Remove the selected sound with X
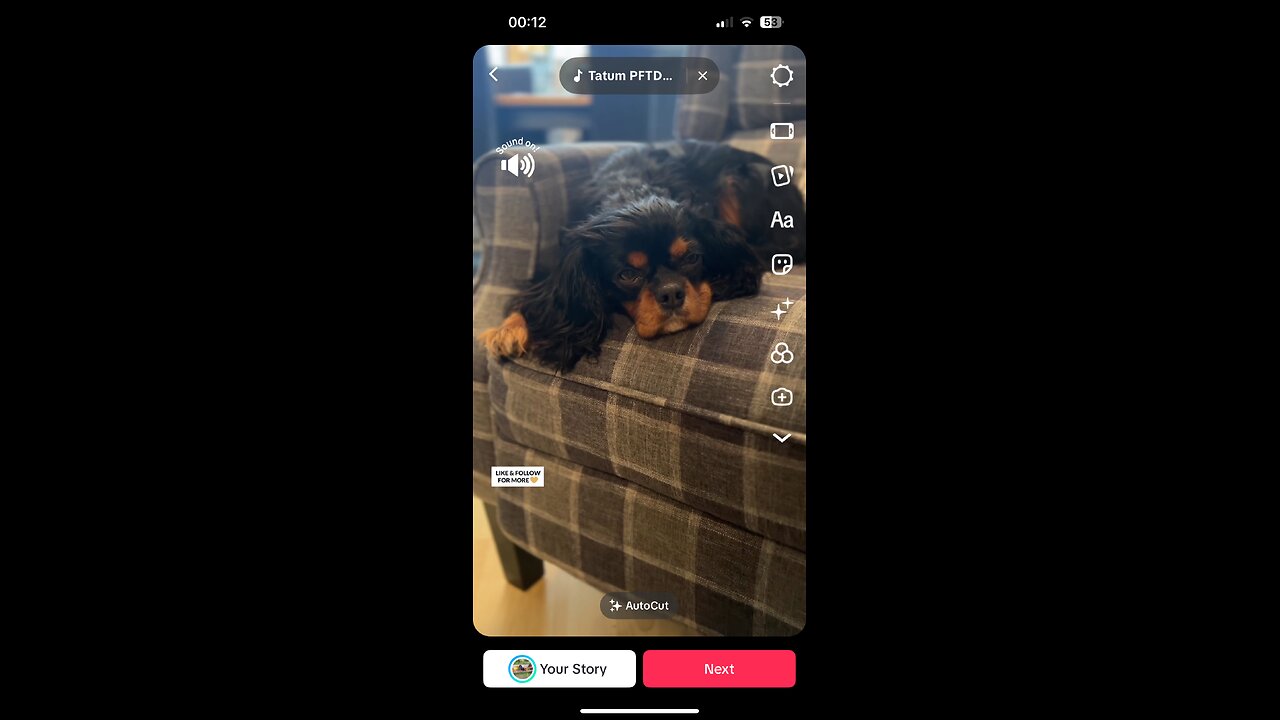Screen dimensions: 1280x720 (703, 76)
